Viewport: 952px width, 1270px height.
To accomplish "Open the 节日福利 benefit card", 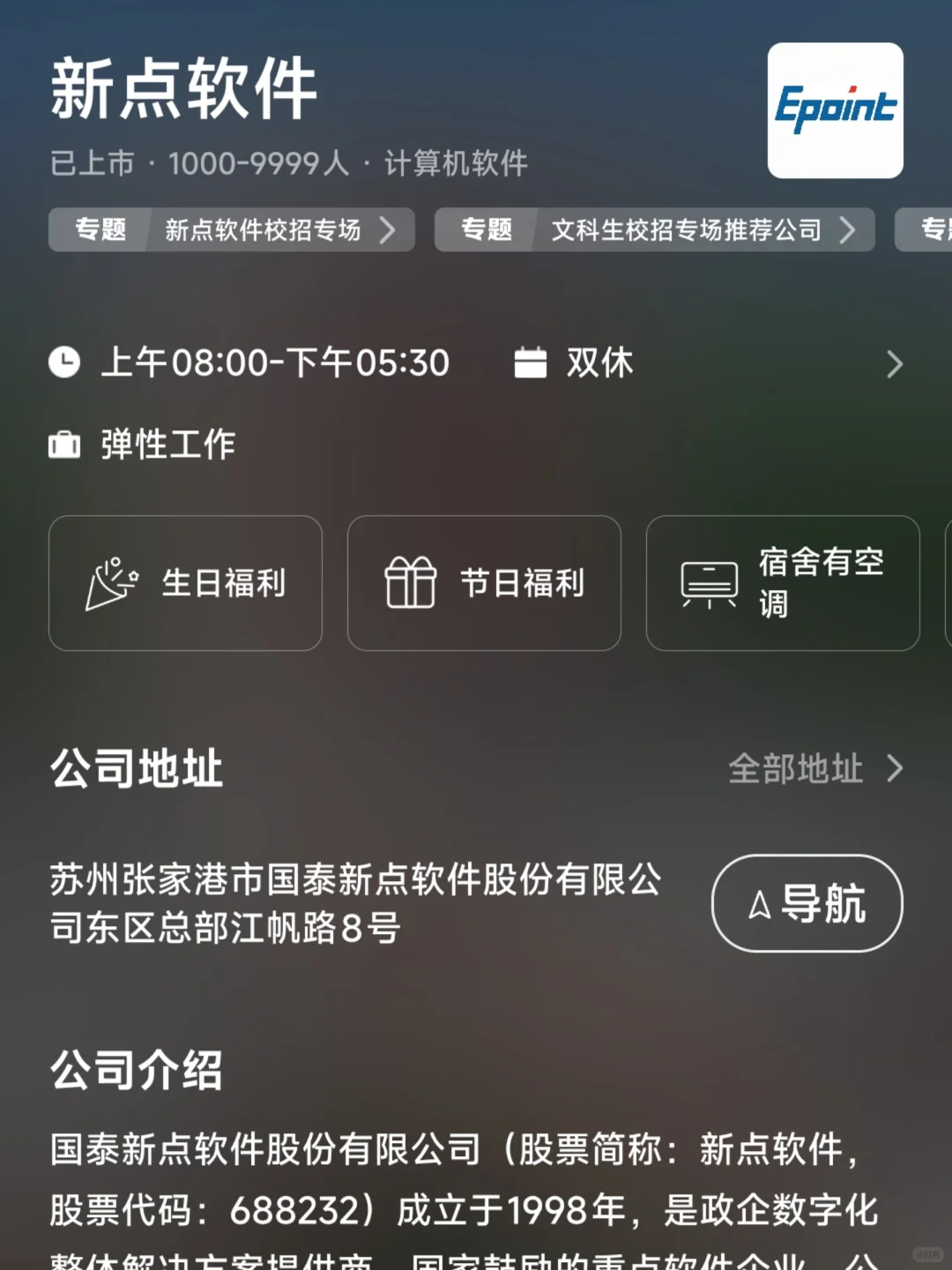I will pos(484,583).
